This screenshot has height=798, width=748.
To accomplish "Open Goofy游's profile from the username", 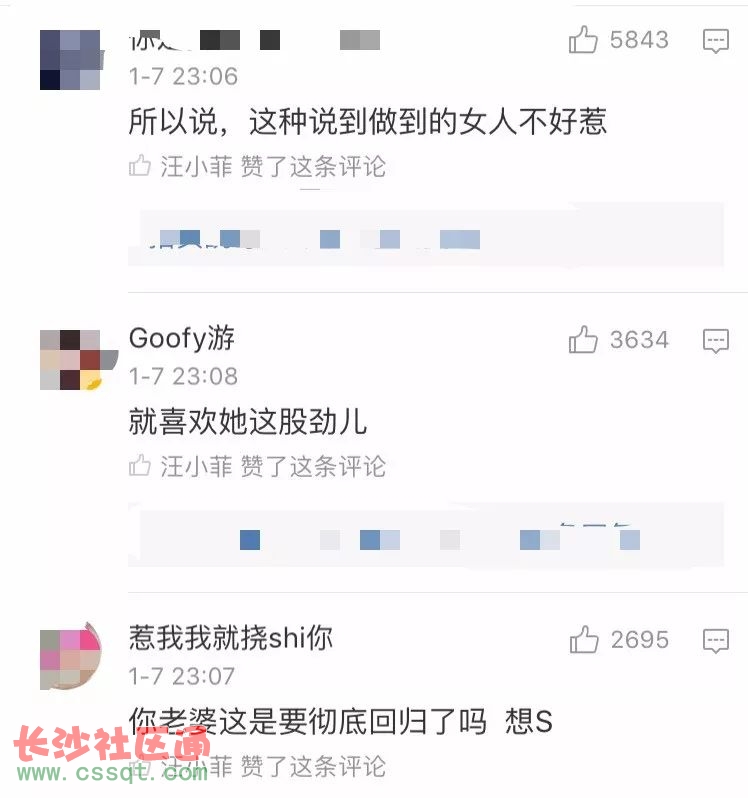I will (x=182, y=339).
